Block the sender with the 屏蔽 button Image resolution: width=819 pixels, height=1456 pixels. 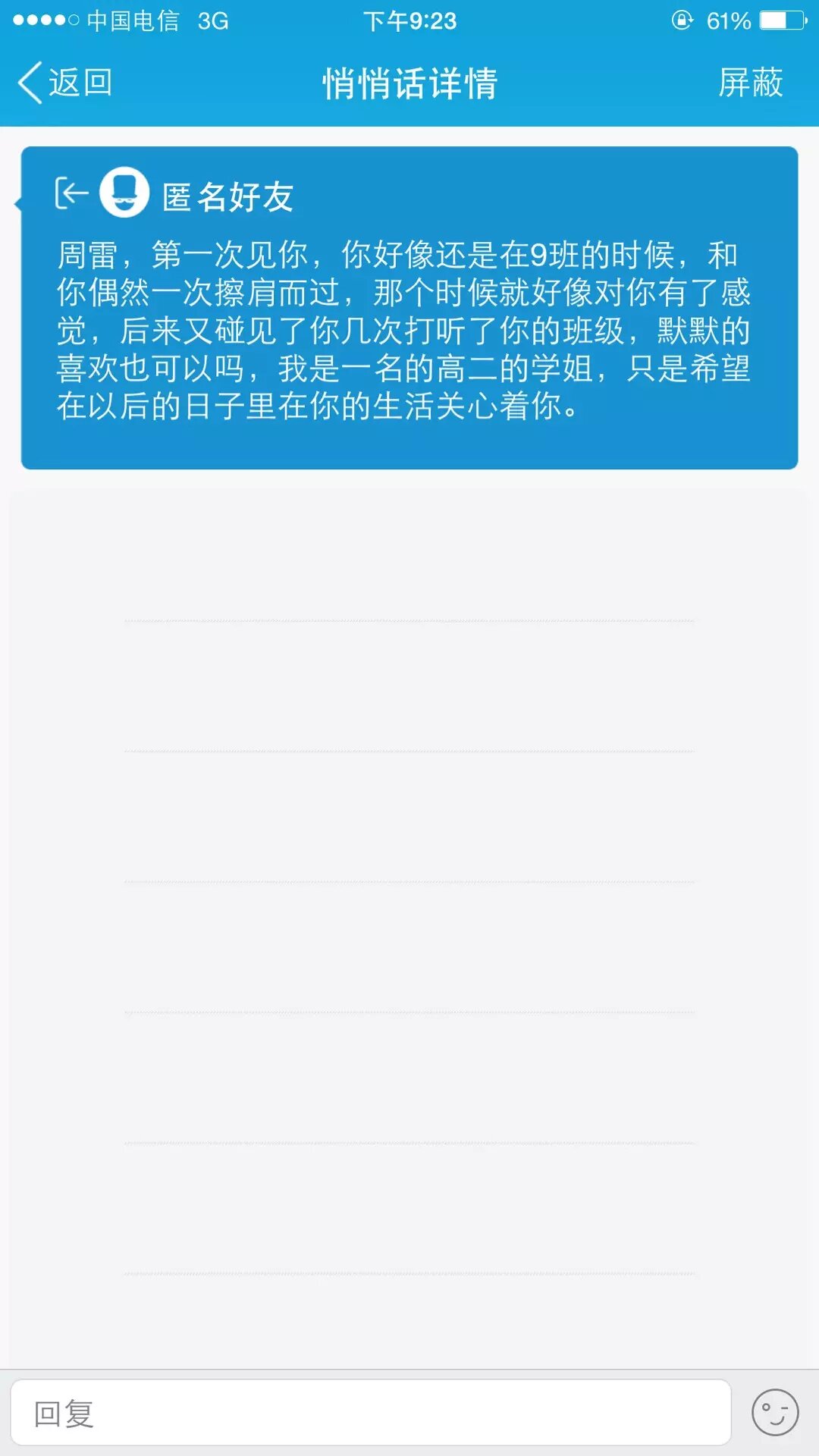pyautogui.click(x=750, y=83)
